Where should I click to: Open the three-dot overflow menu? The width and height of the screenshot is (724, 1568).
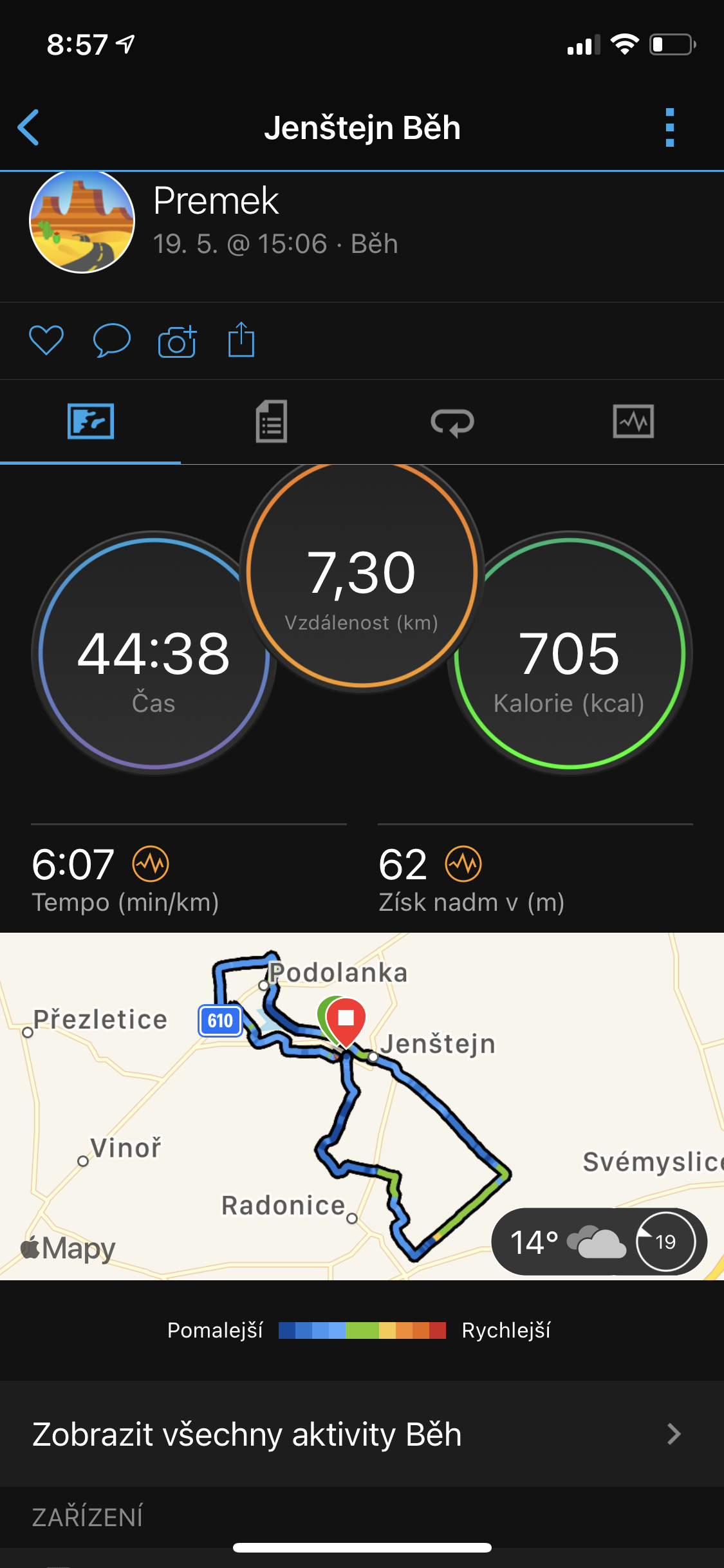coord(670,127)
